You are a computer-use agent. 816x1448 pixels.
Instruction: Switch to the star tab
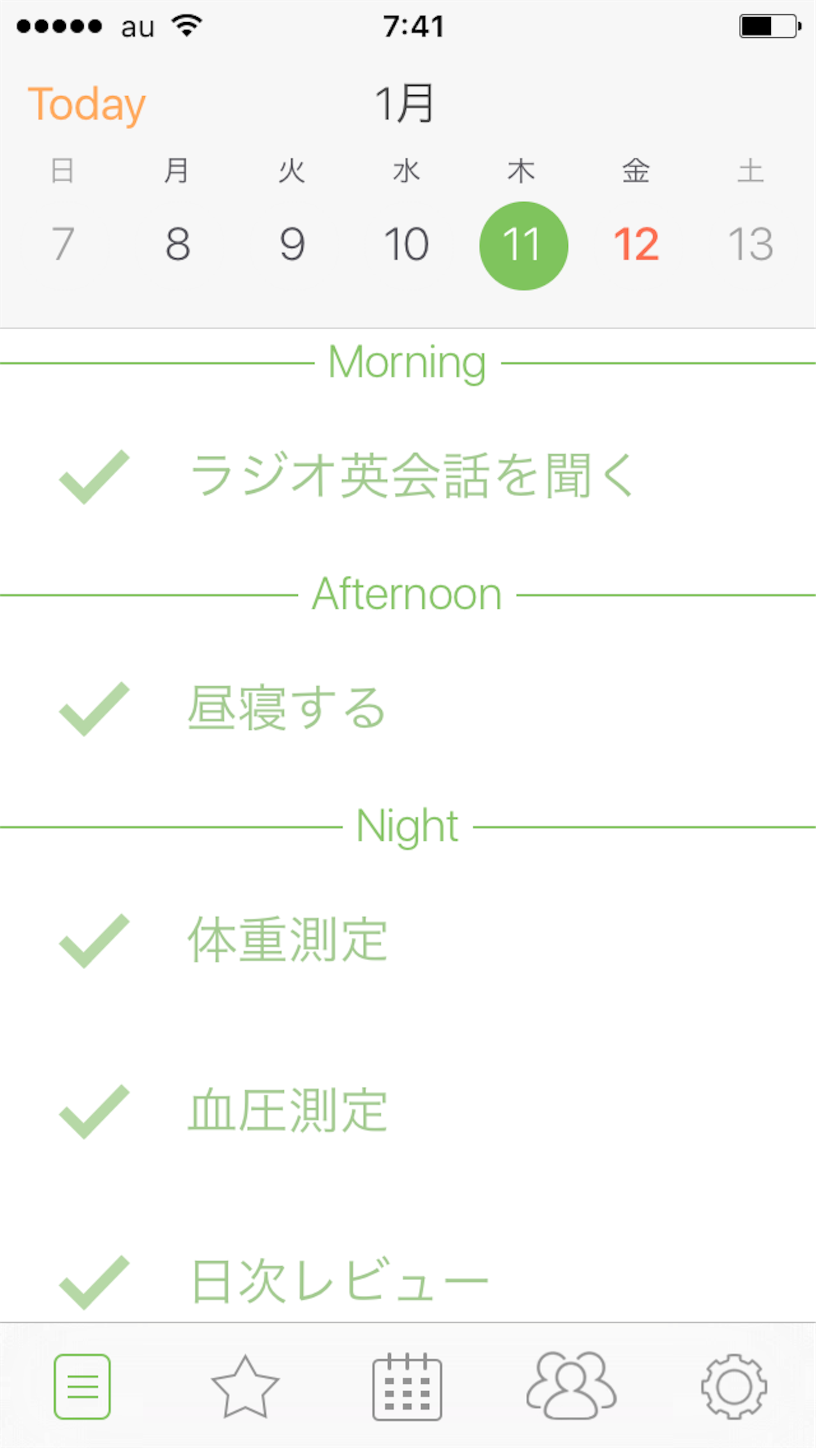point(245,1387)
